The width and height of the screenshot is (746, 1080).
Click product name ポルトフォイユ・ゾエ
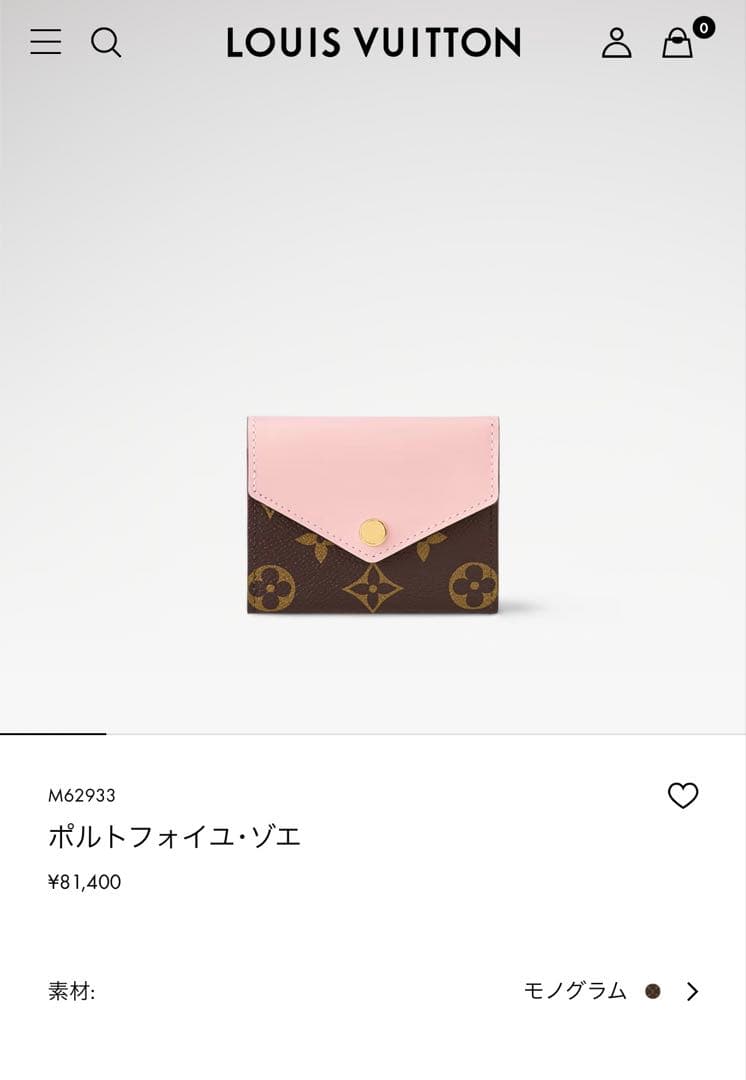coord(178,836)
